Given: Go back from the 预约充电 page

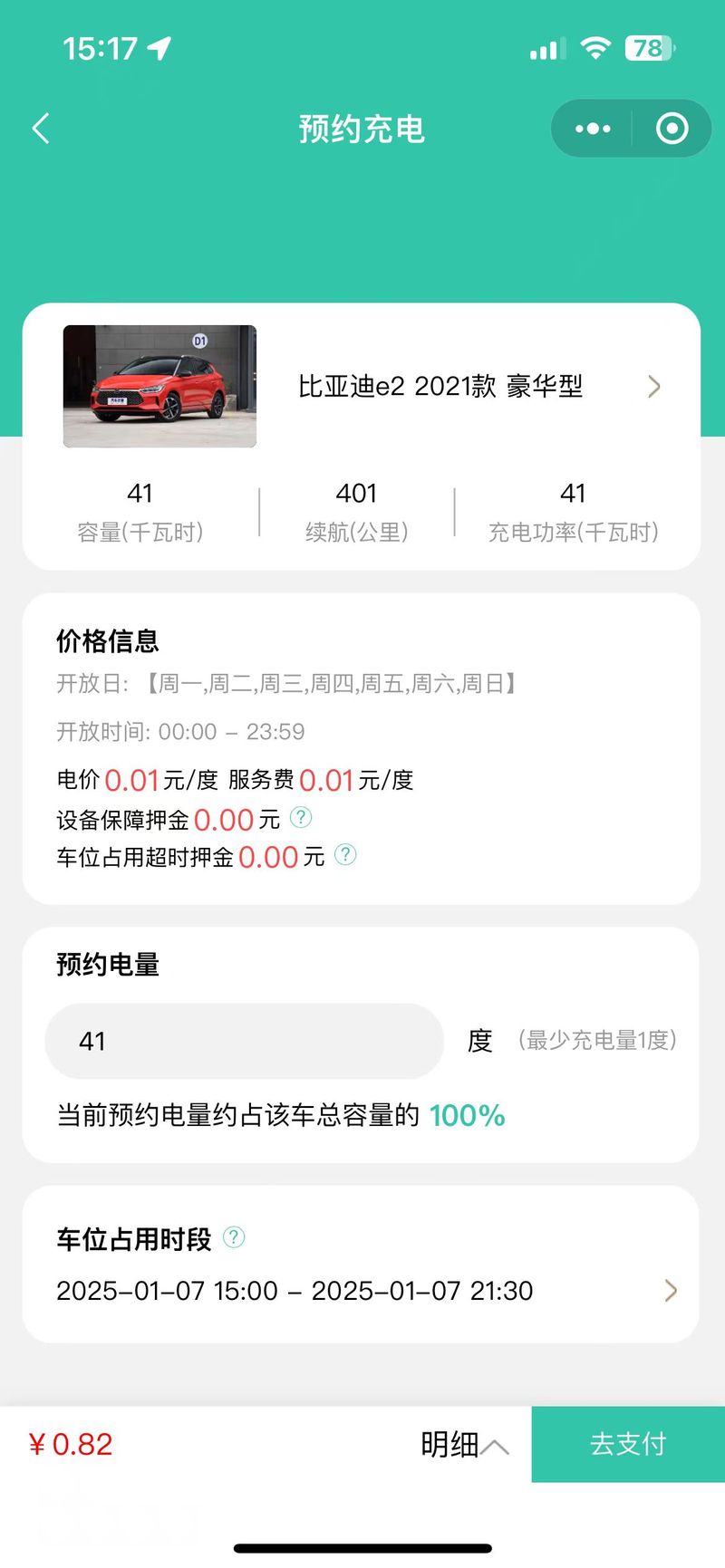Looking at the screenshot, I should (41, 129).
